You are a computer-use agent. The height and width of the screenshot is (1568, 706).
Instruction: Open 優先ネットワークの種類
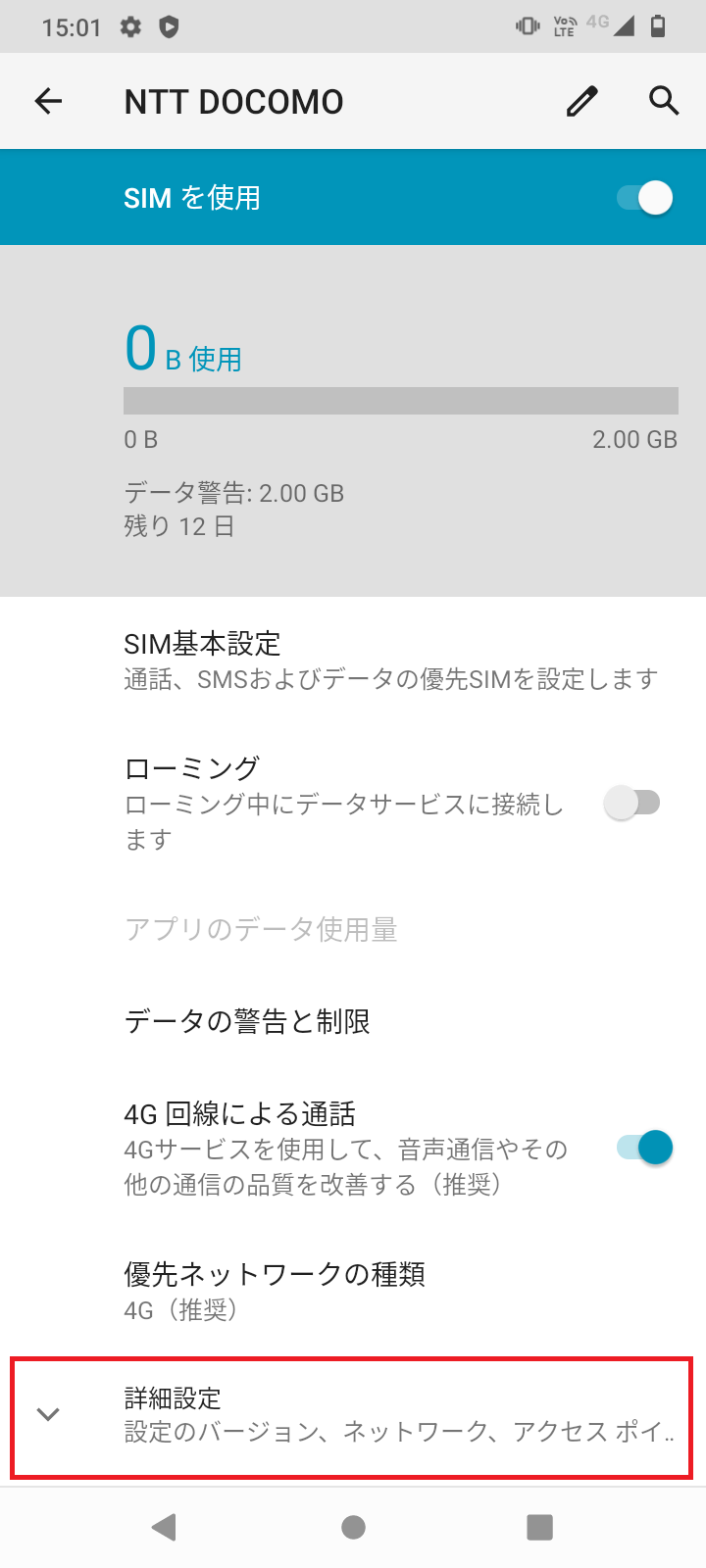[353, 1291]
